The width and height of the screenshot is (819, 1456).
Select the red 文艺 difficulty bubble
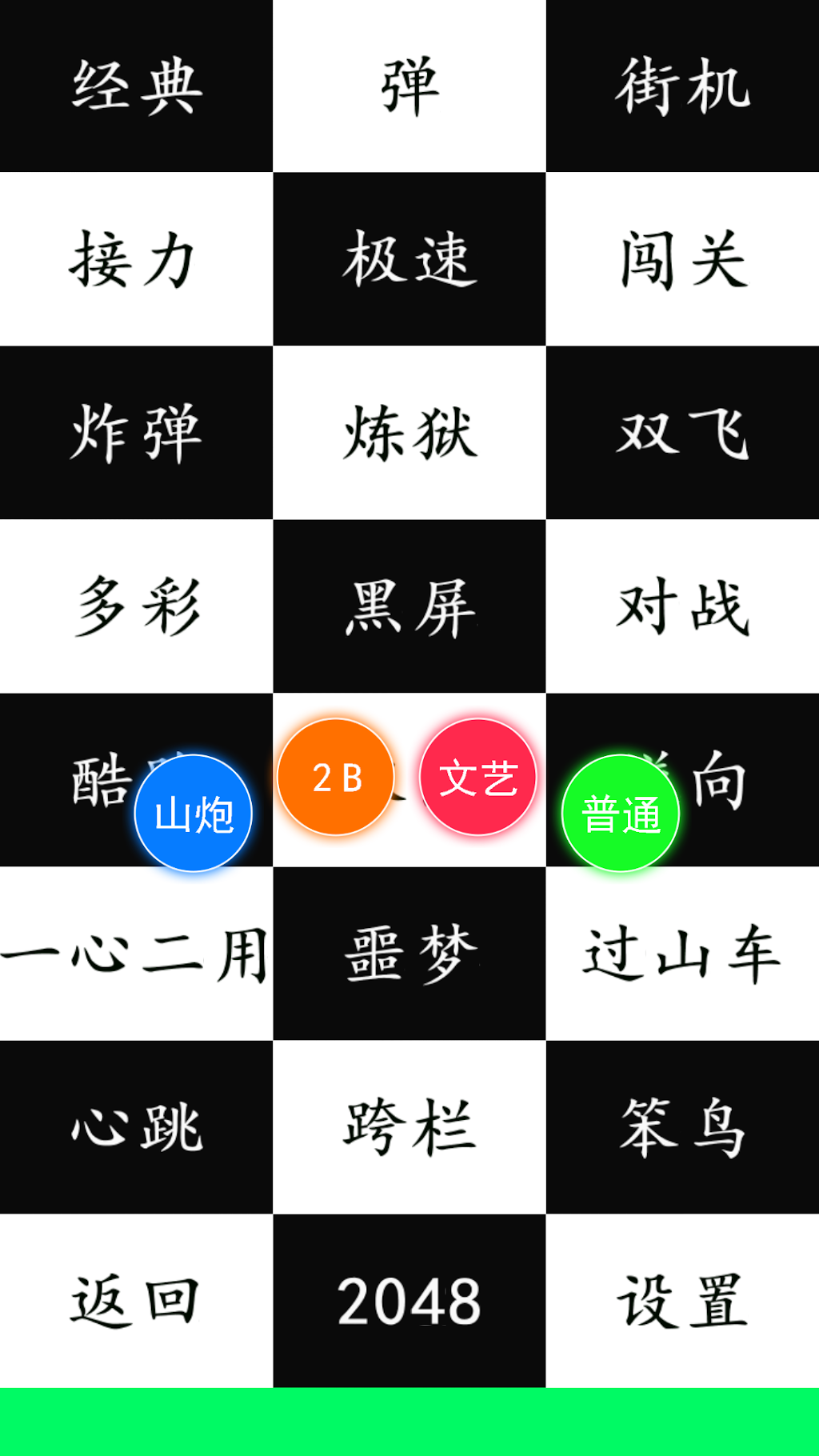click(x=478, y=778)
